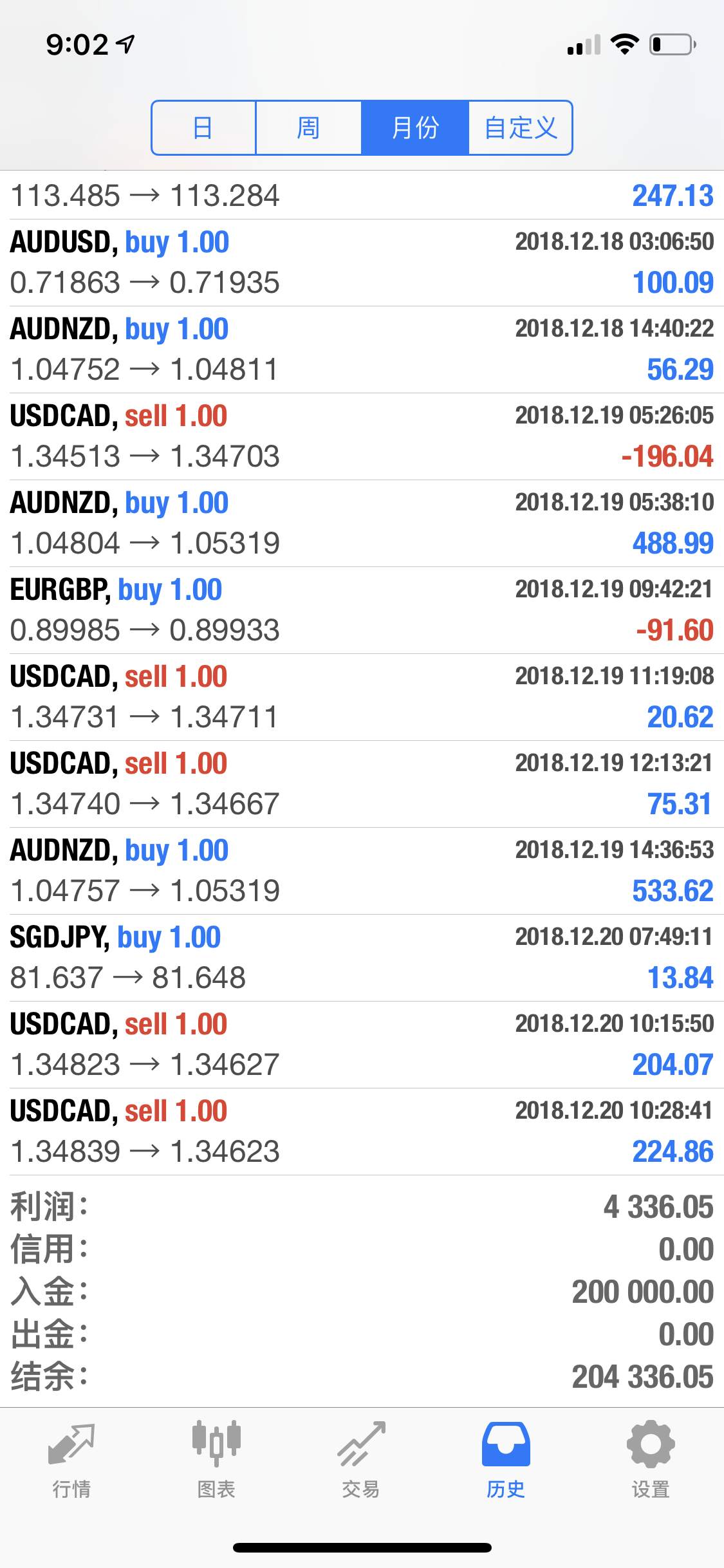This screenshot has width=724, height=1568.
Task: Tap the 历史 history tab
Action: [x=506, y=1459]
